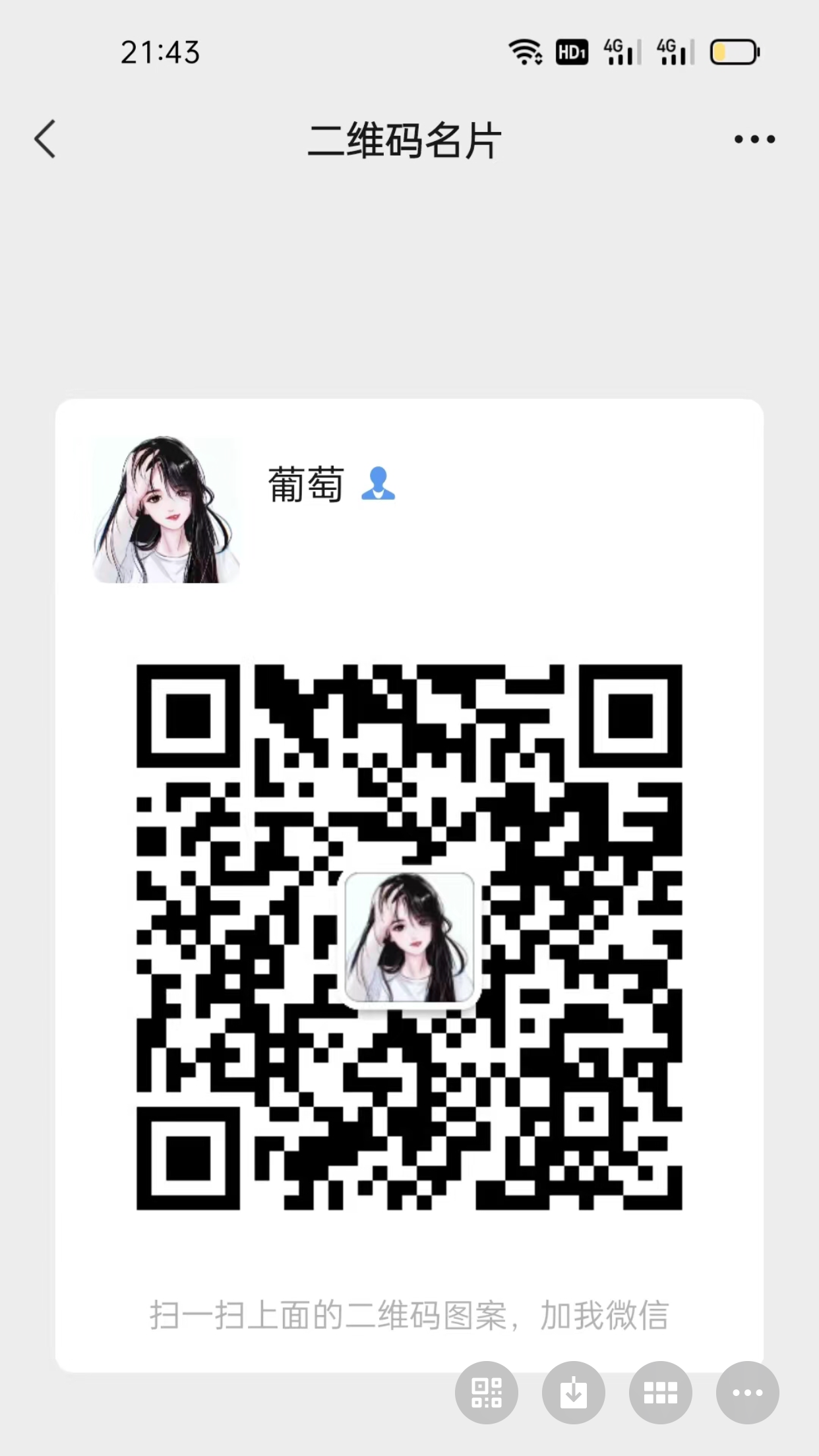Tap the round grey more options button

click(x=747, y=1392)
